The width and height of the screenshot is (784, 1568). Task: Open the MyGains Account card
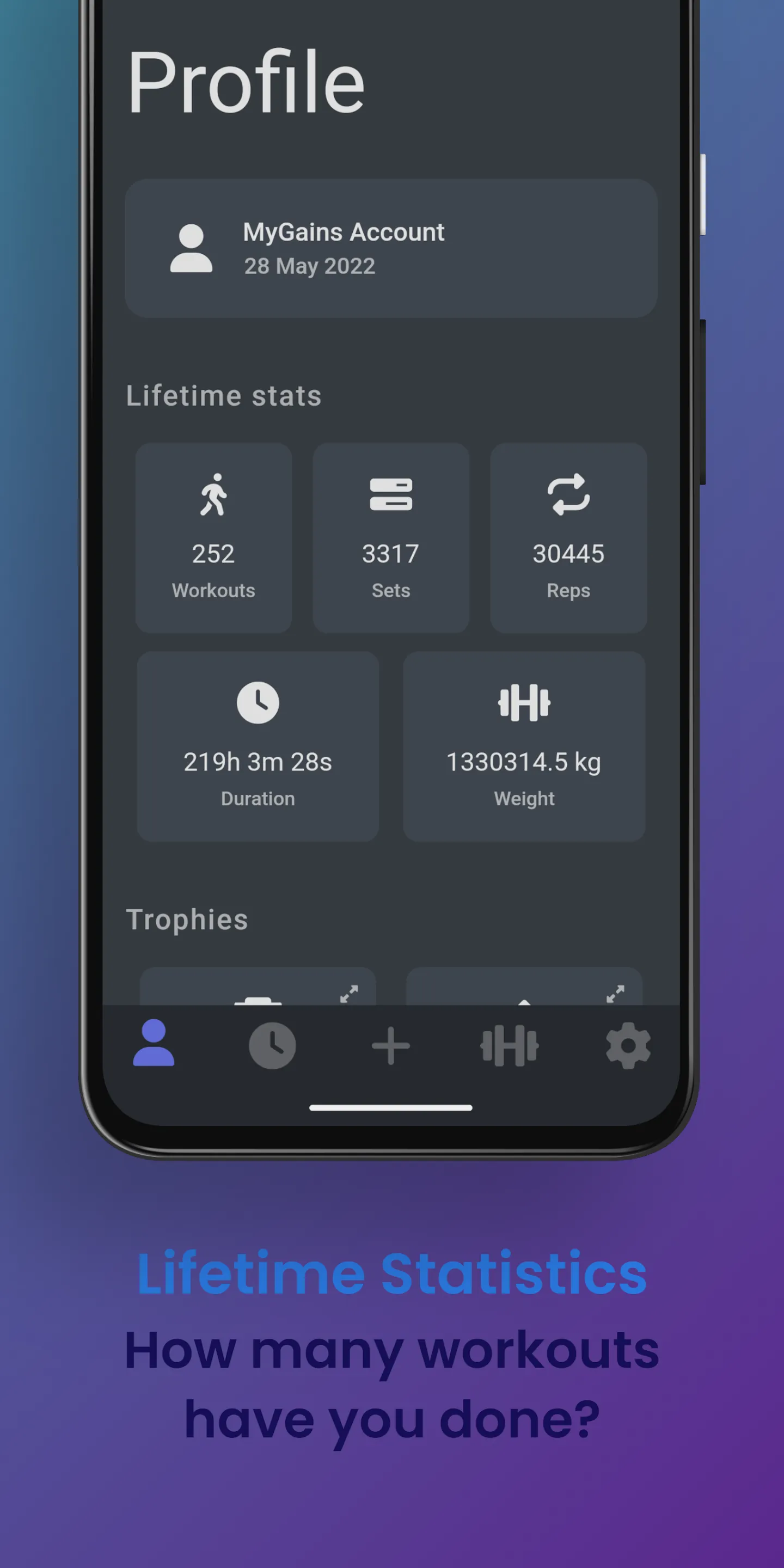390,248
